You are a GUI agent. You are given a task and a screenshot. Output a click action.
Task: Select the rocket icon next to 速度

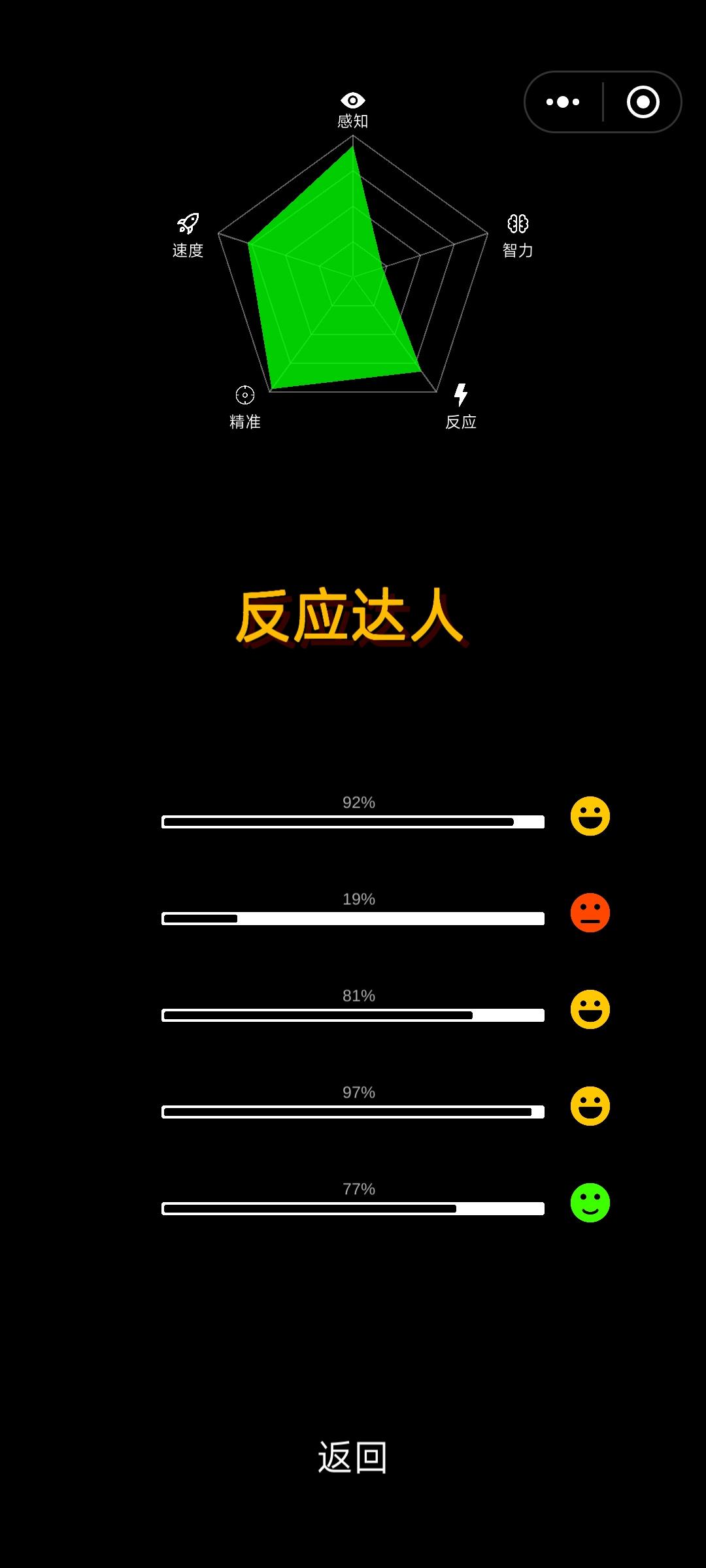[188, 224]
